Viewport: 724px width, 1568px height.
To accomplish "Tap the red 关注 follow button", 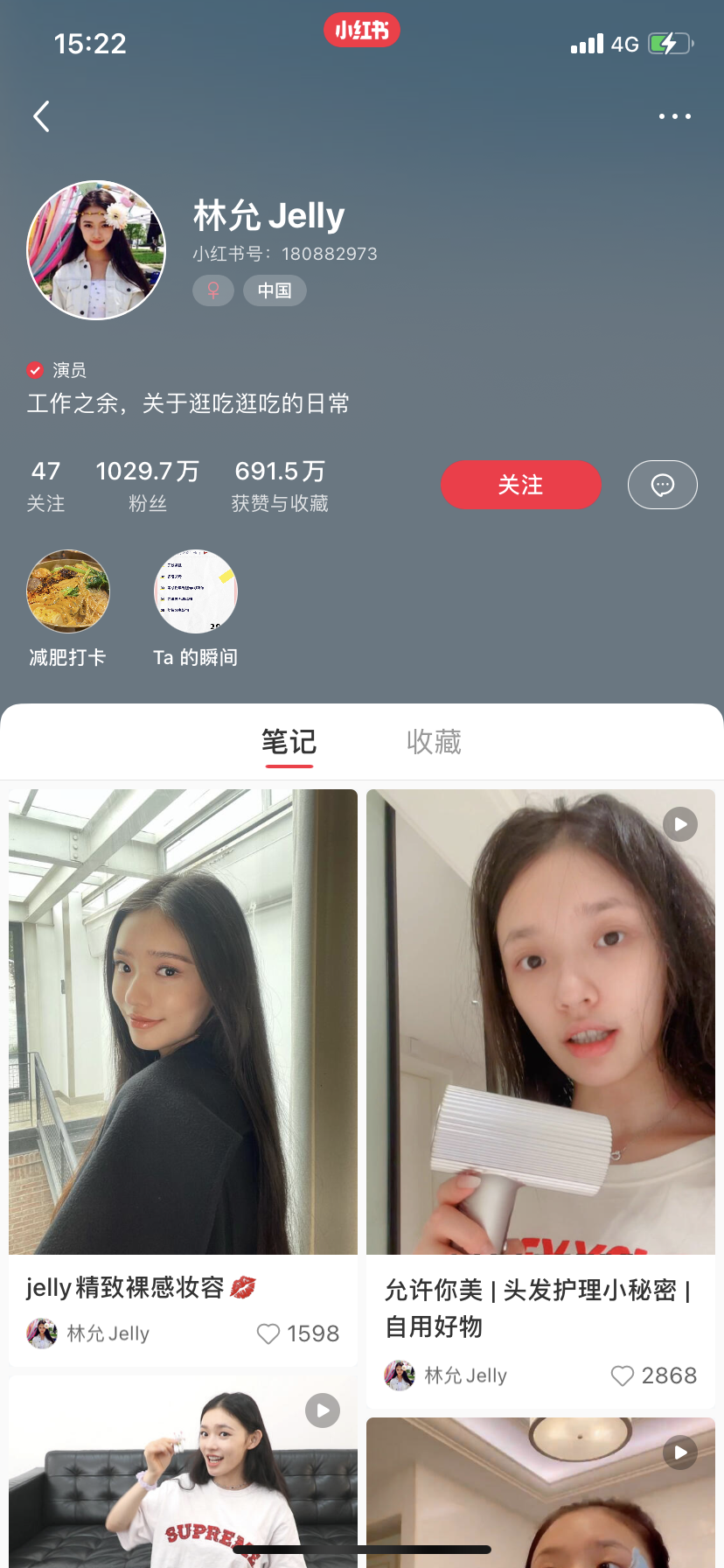I will pyautogui.click(x=520, y=485).
